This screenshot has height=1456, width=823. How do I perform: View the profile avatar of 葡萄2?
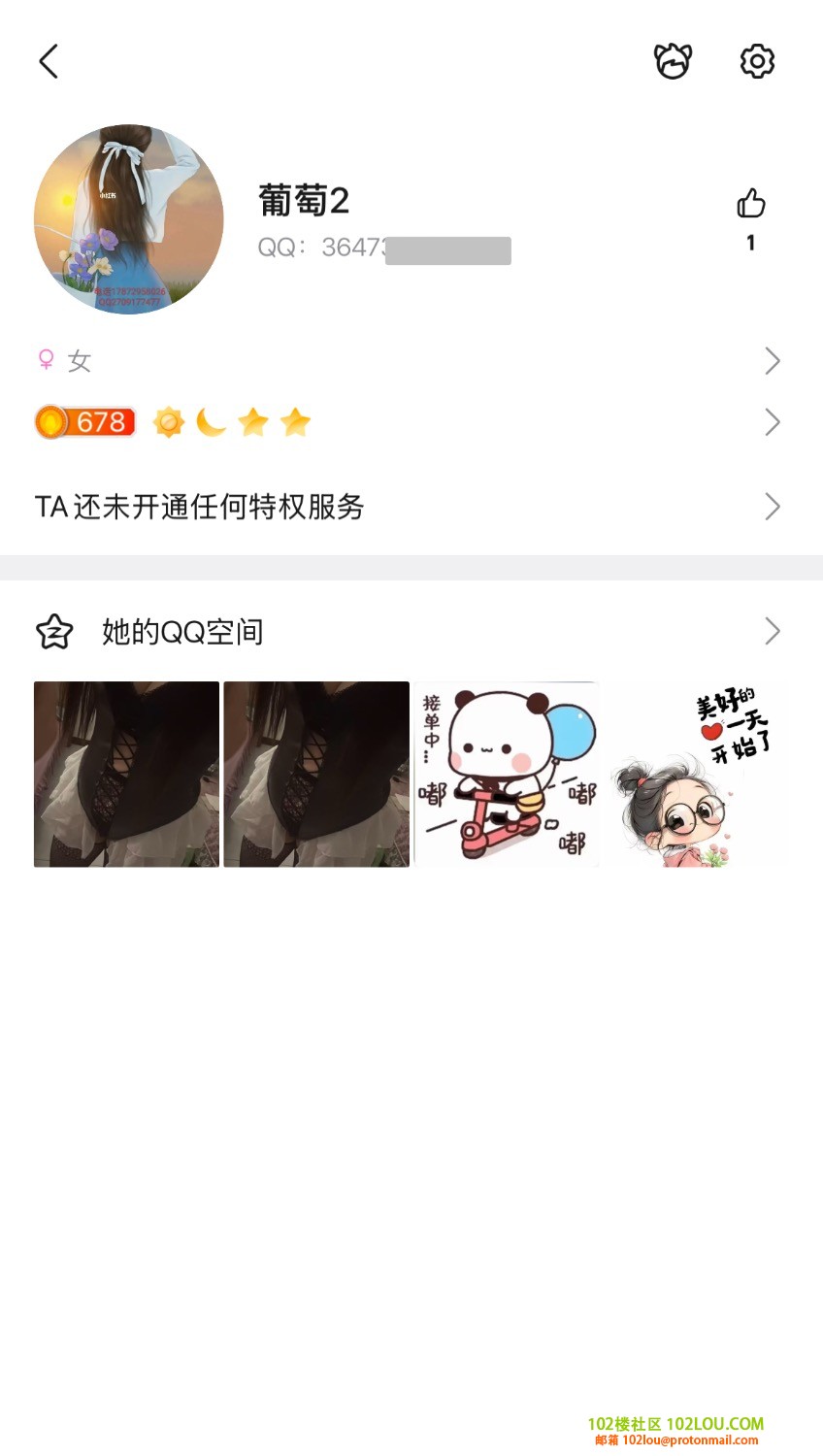click(x=129, y=219)
